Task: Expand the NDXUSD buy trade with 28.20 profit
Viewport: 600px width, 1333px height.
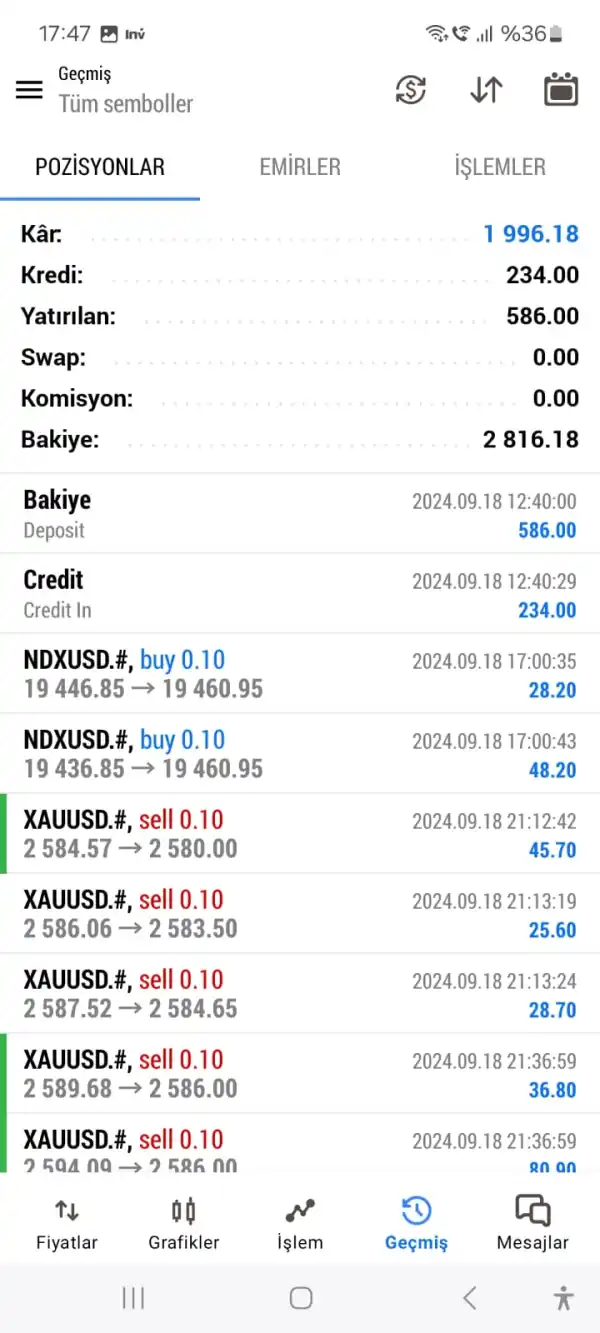Action: pyautogui.click(x=300, y=673)
